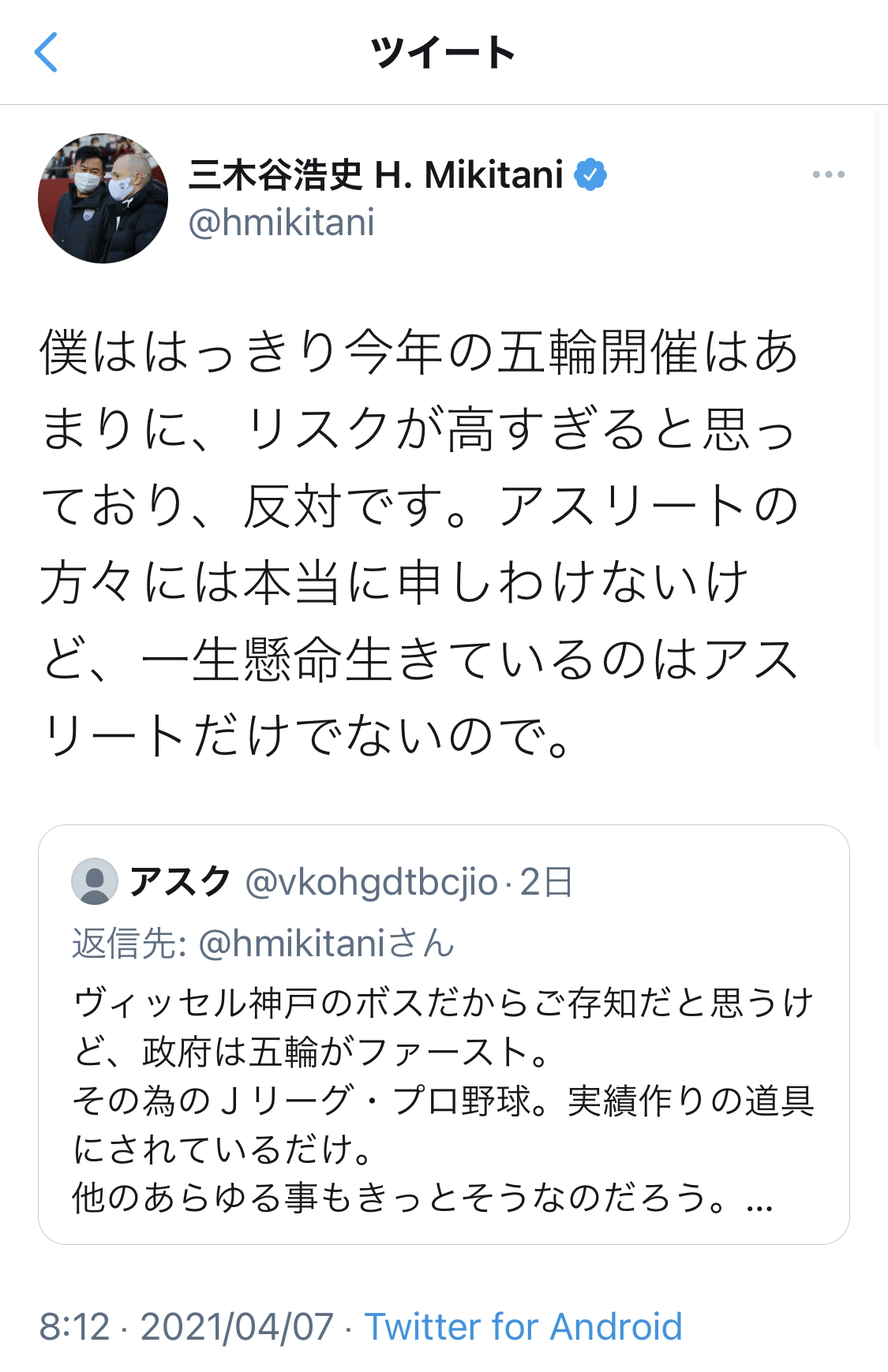Open the three-dot tweet options menu
This screenshot has width=888, height=1372.
(828, 174)
